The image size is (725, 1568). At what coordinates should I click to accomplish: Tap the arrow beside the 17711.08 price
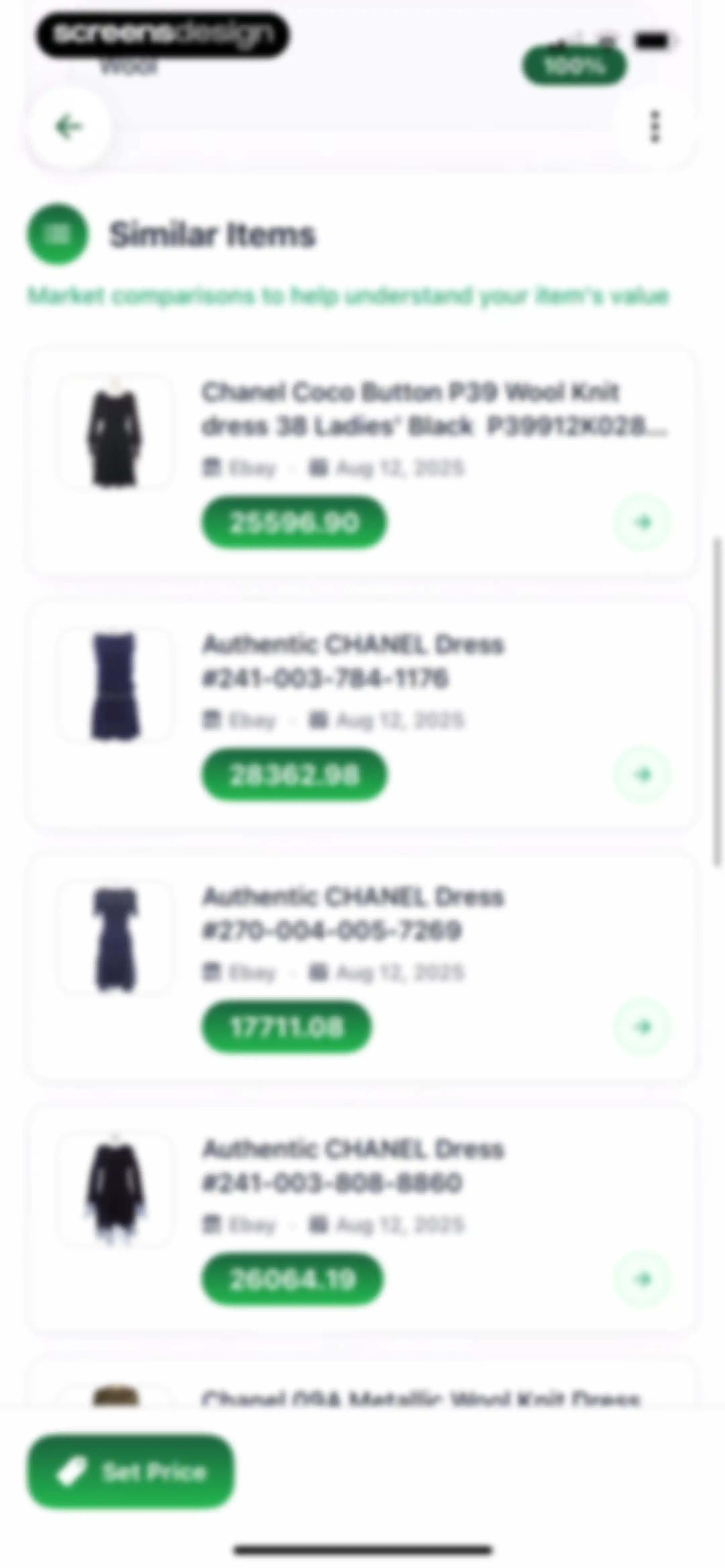643,1027
